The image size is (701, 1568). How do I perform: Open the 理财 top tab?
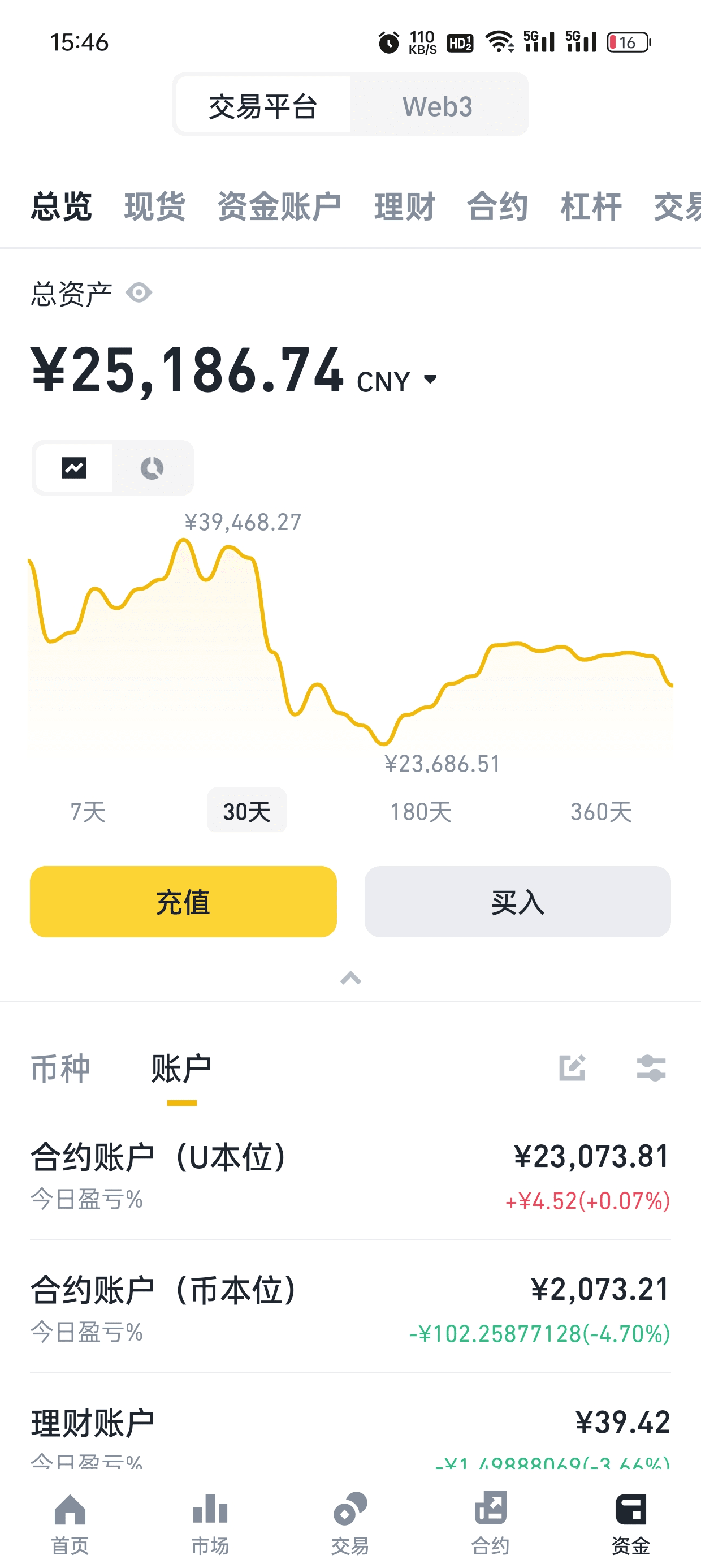tap(405, 206)
